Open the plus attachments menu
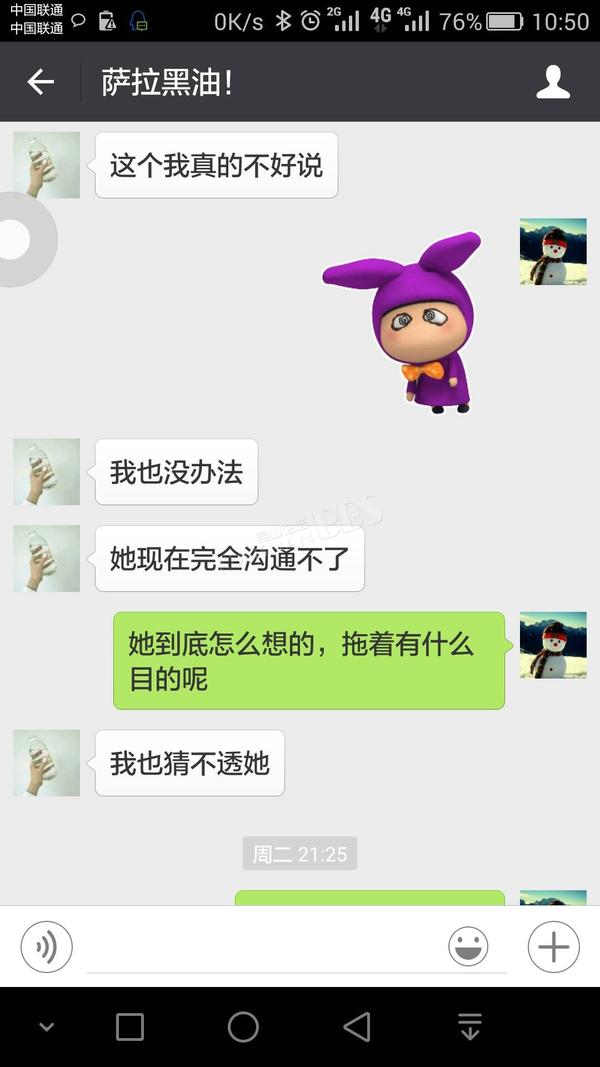Viewport: 600px width, 1067px height. click(x=554, y=947)
